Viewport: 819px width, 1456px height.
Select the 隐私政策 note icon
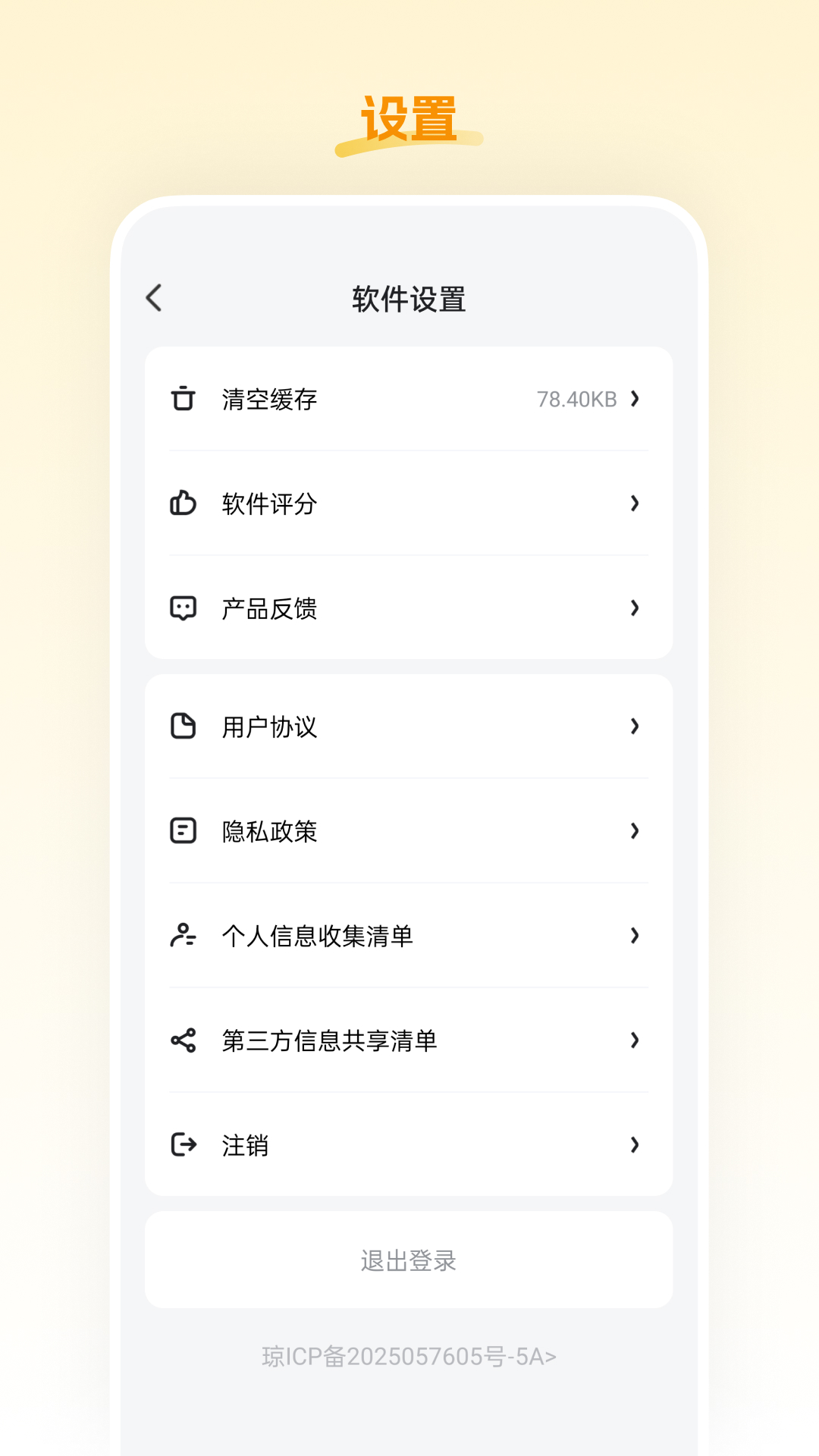(183, 831)
